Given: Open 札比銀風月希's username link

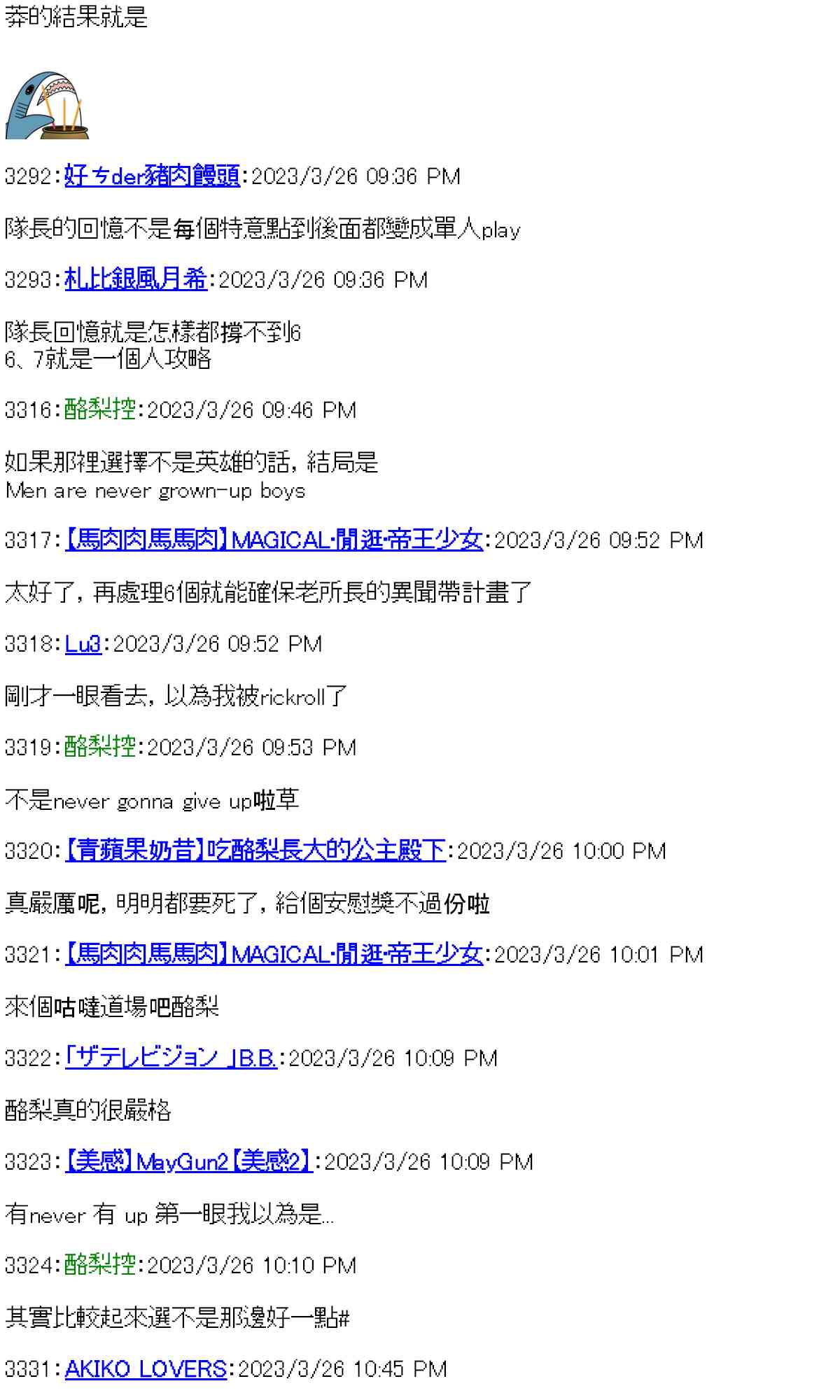Looking at the screenshot, I should pos(136,279).
